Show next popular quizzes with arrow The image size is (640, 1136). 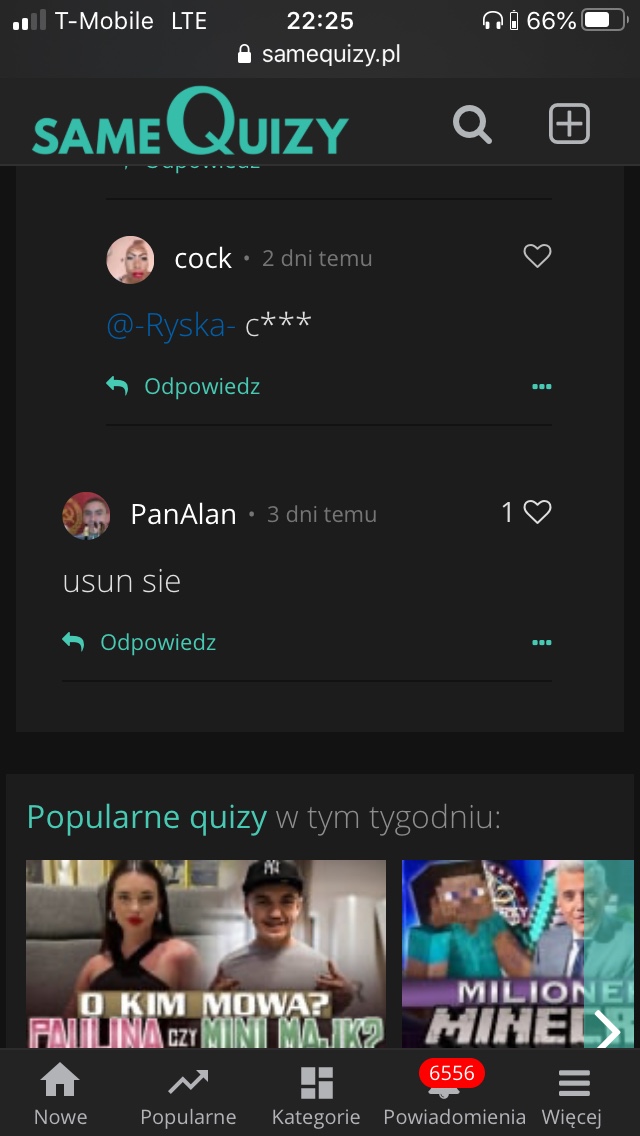click(608, 1030)
